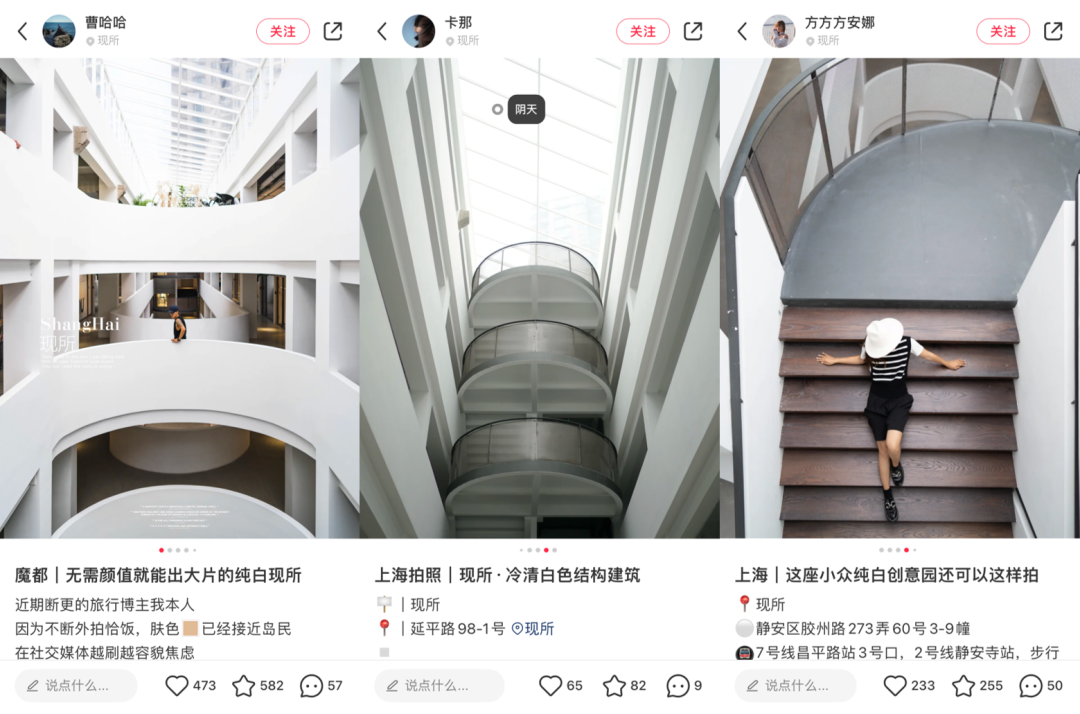Go back from 方方方安娜's post
1080x714 pixels.
pos(743,31)
